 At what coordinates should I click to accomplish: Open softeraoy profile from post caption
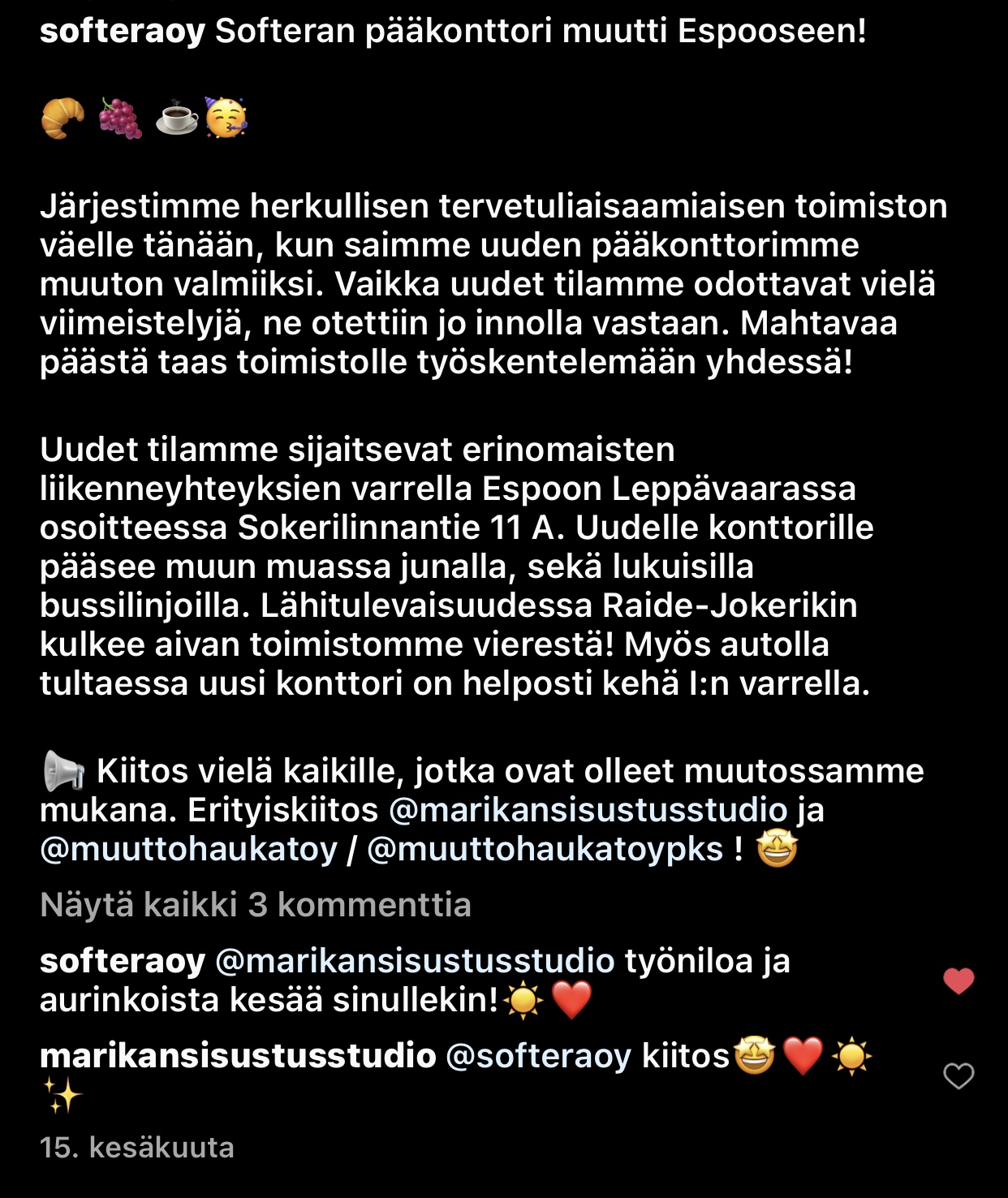click(122, 32)
